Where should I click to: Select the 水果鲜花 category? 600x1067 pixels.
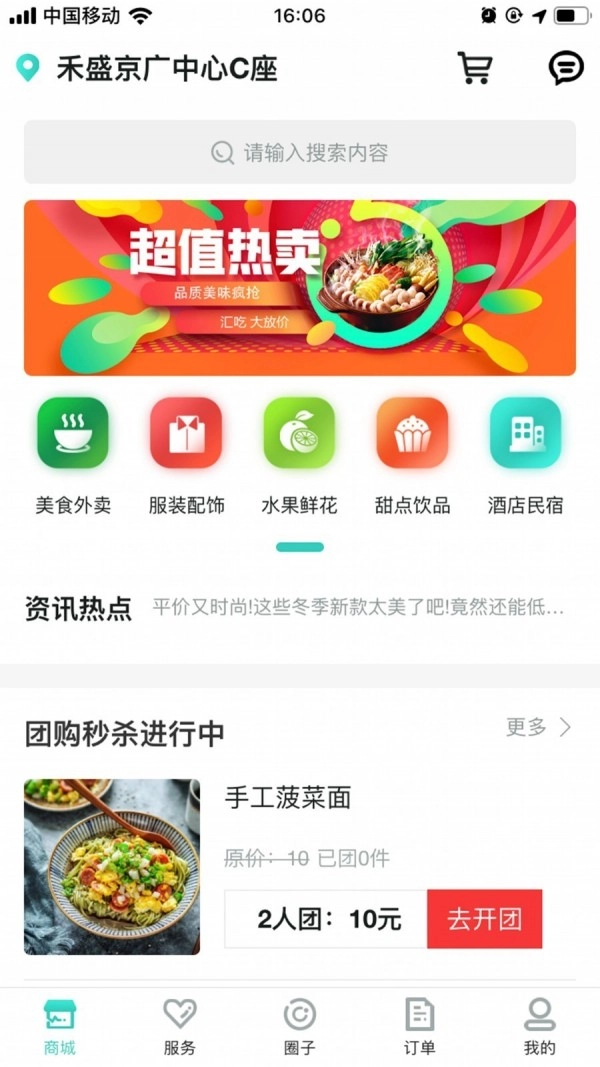click(299, 450)
